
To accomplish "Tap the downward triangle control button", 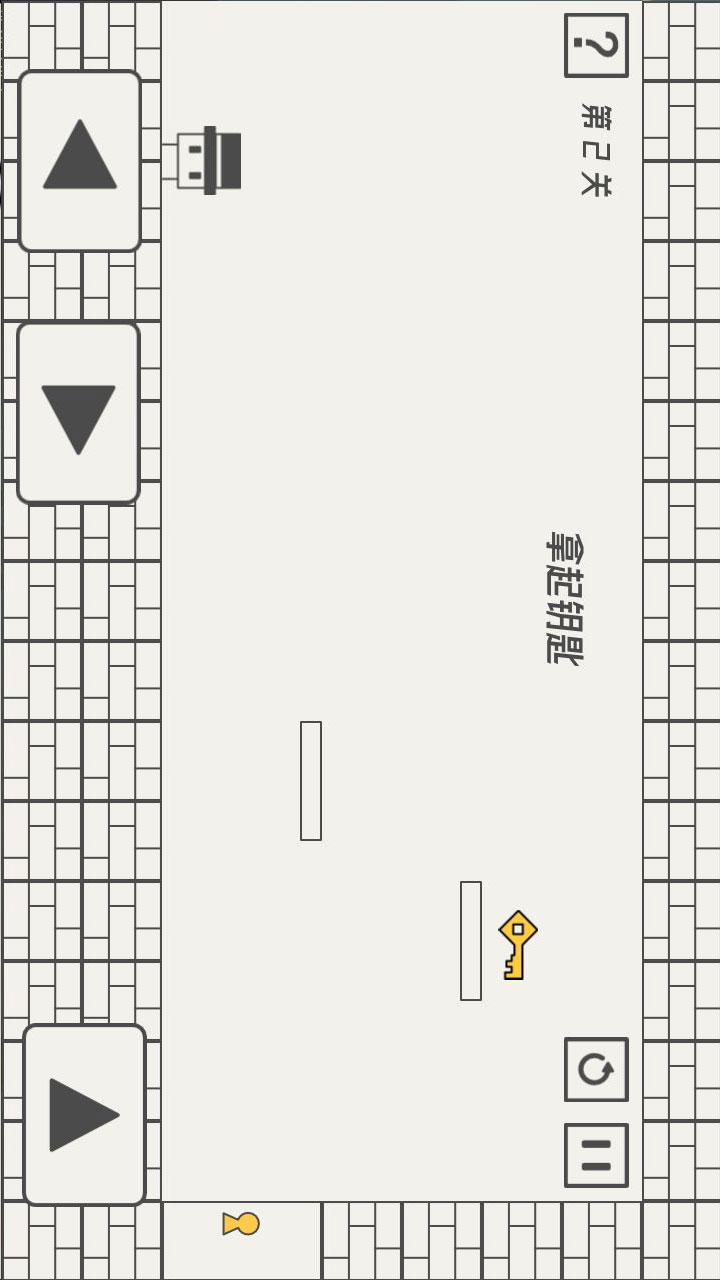I will [78, 413].
